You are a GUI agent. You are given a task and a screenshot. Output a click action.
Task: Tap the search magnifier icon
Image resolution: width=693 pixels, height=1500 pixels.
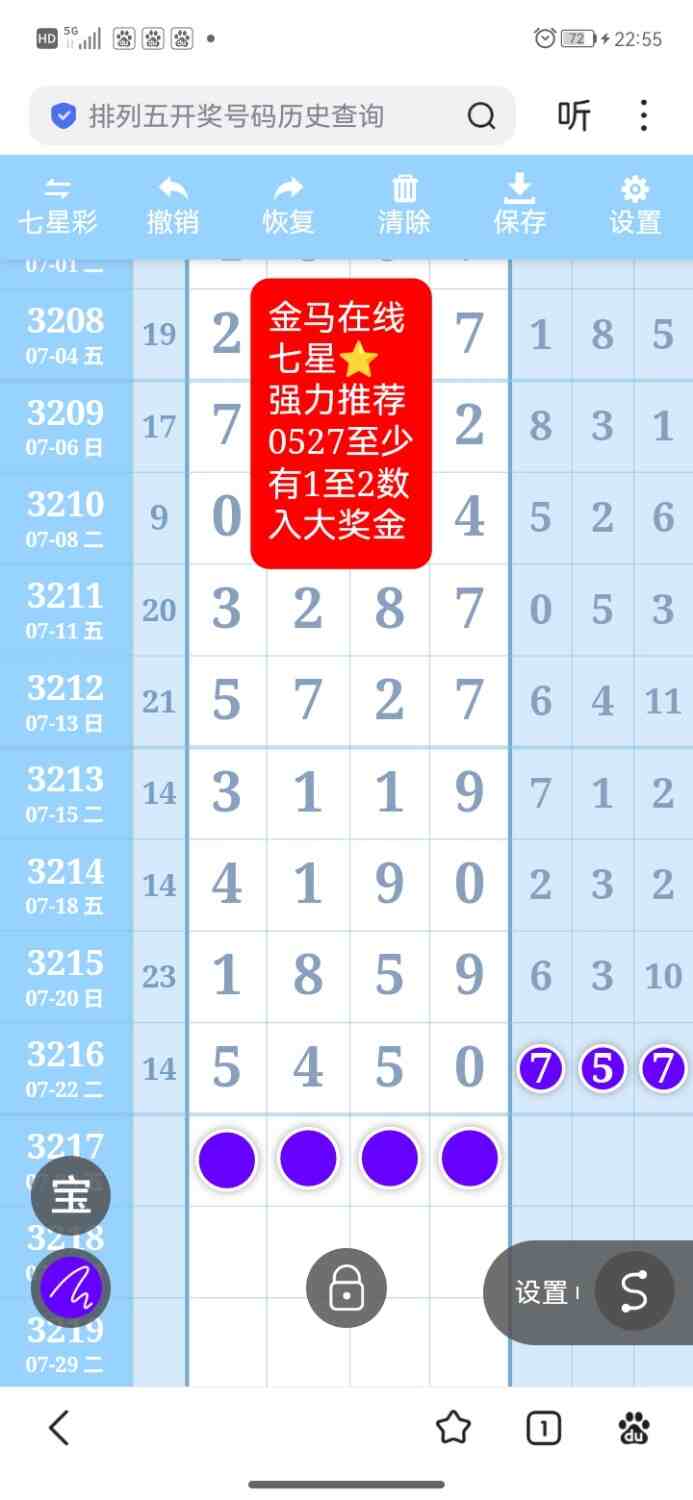pyautogui.click(x=481, y=117)
